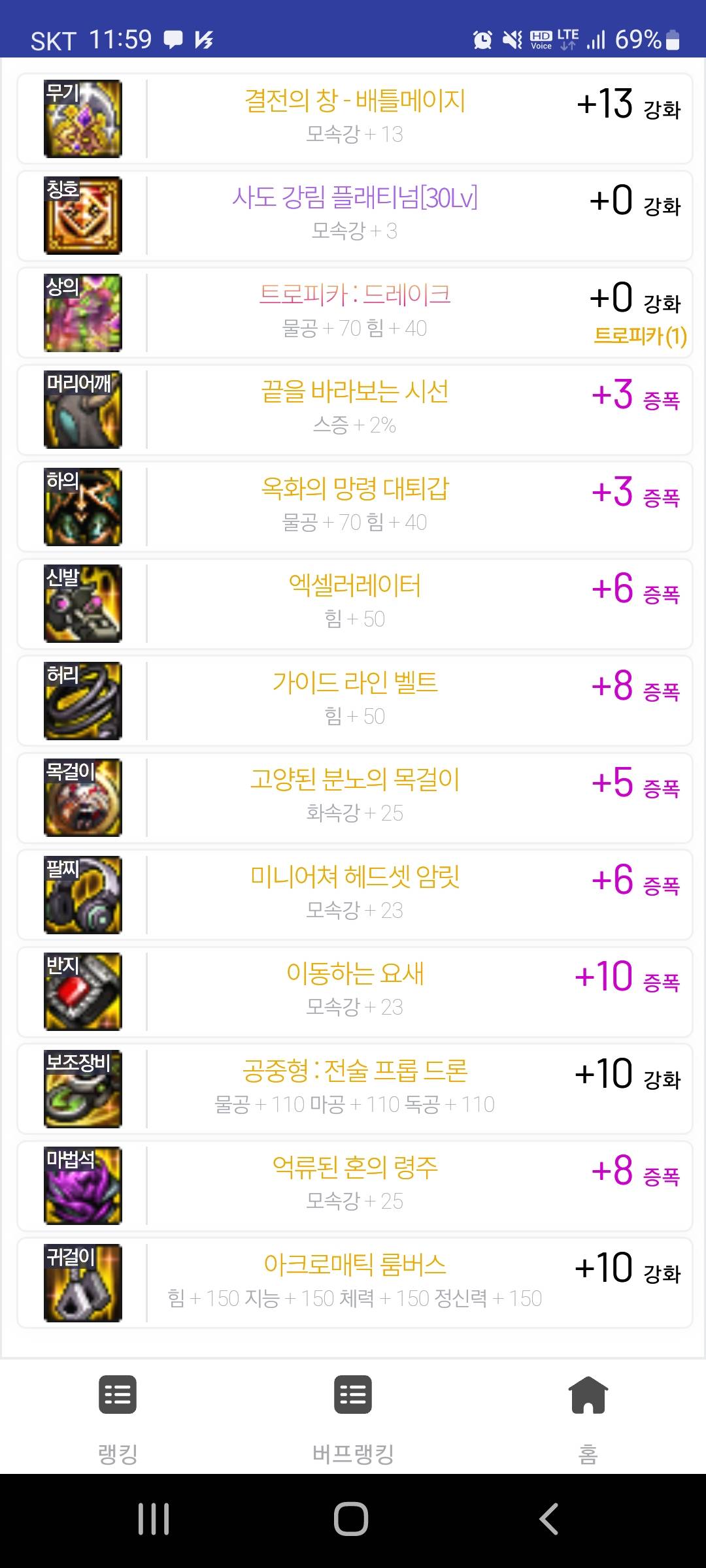Image resolution: width=706 pixels, height=1568 pixels.
Task: View the magic stone 억류된 혼의 령주
Action: [354, 1186]
